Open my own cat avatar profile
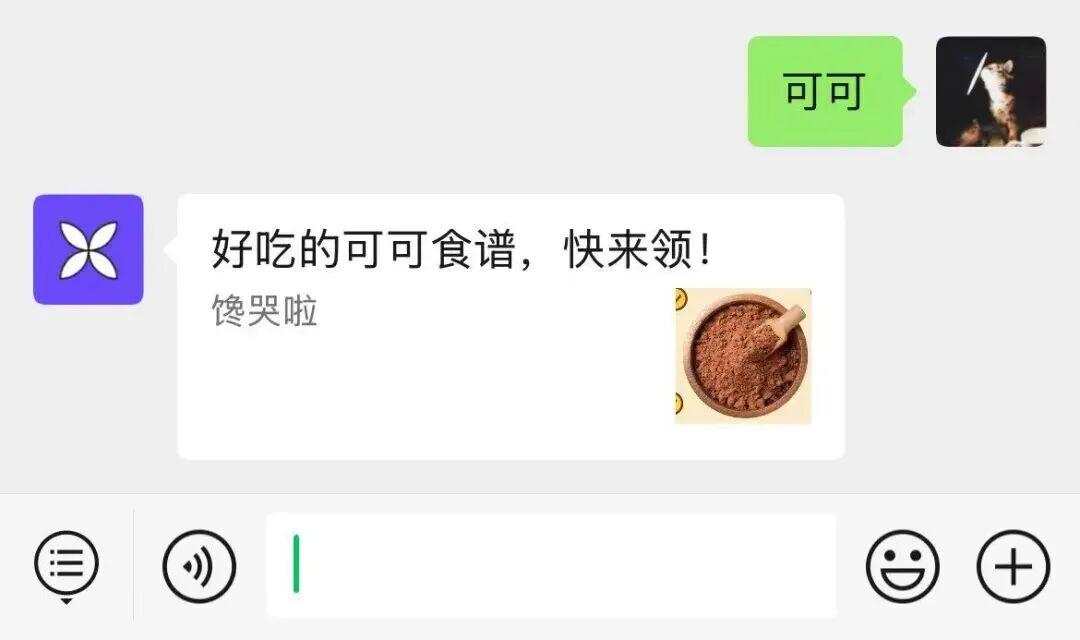1080x640 pixels. pos(990,92)
